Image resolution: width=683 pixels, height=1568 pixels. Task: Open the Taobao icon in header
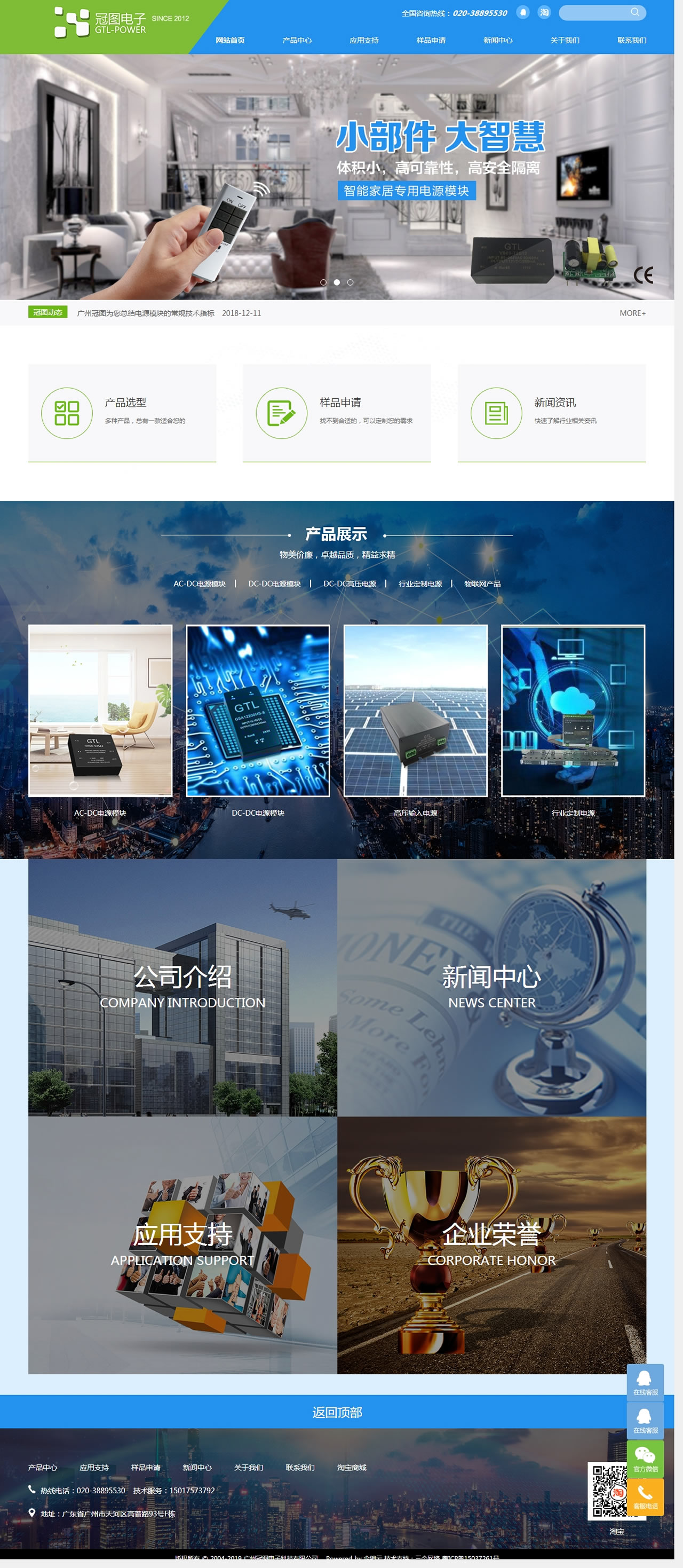click(x=544, y=12)
